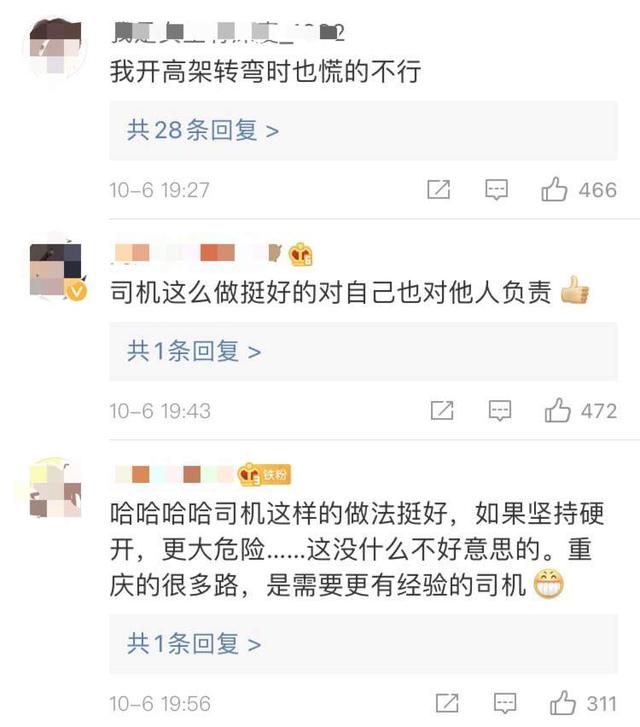Share the comment posted at 10-6 19:43
The height and width of the screenshot is (727, 640).
pyautogui.click(x=441, y=410)
